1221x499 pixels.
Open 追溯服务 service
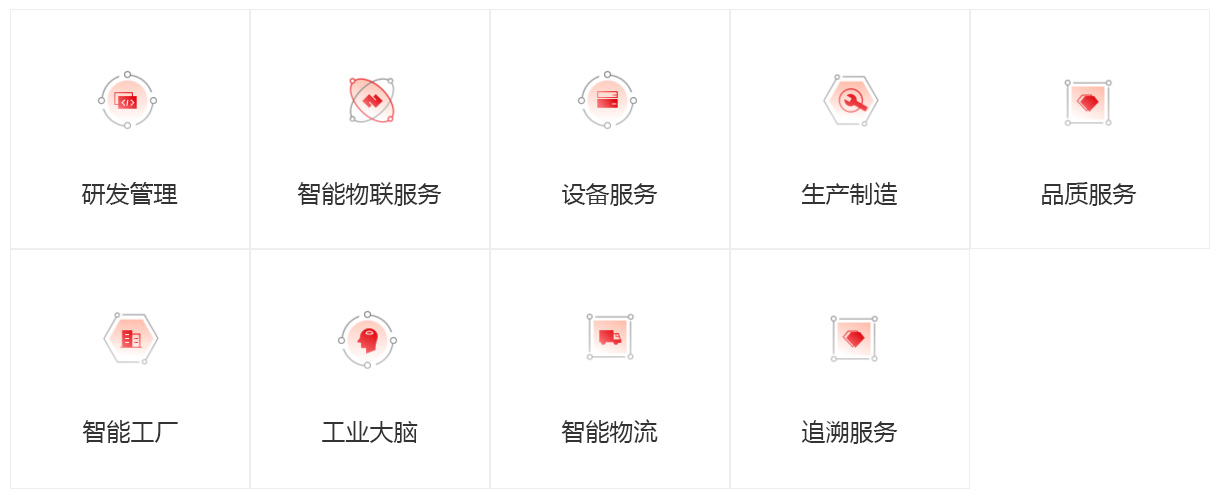[x=850, y=369]
